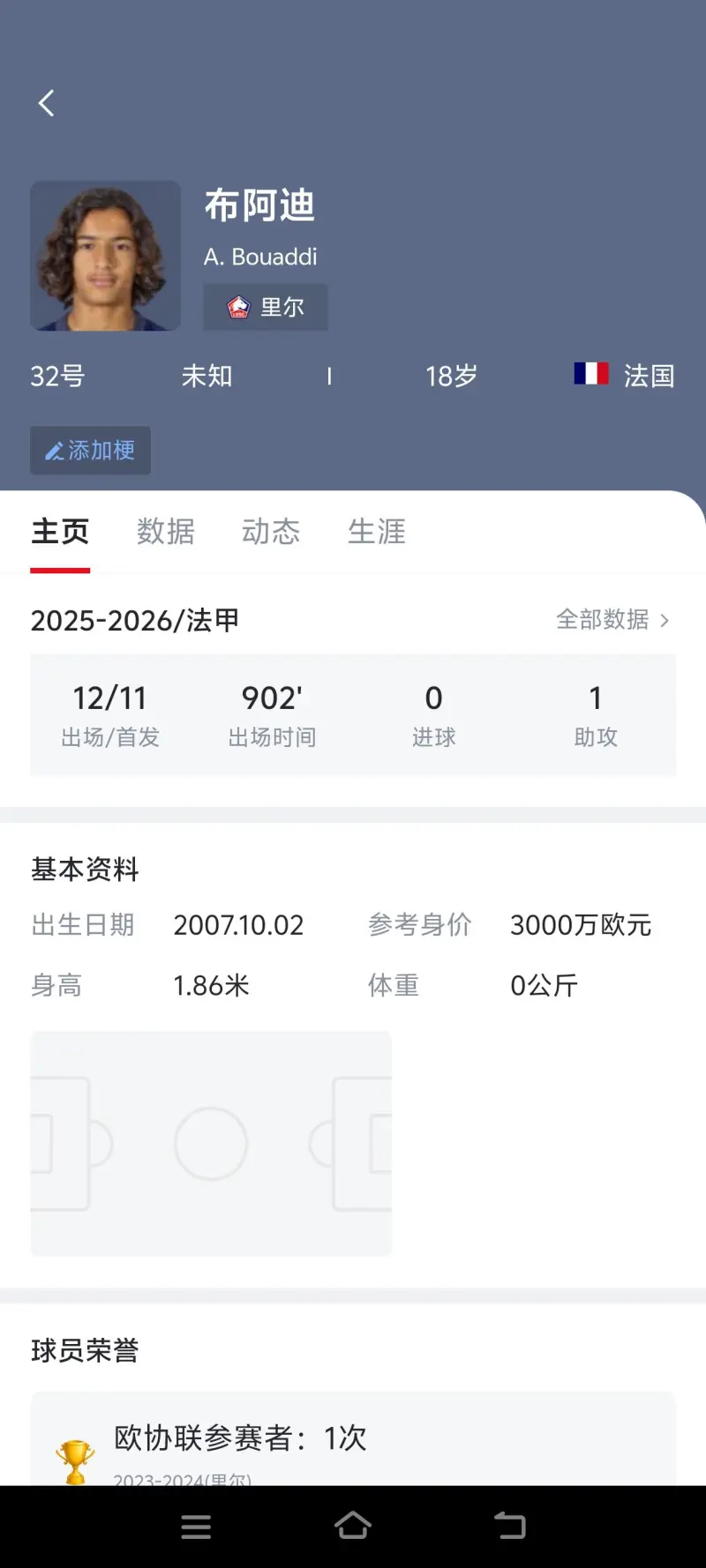Open the player's profile photo
The image size is (706, 1568).
coord(106,256)
